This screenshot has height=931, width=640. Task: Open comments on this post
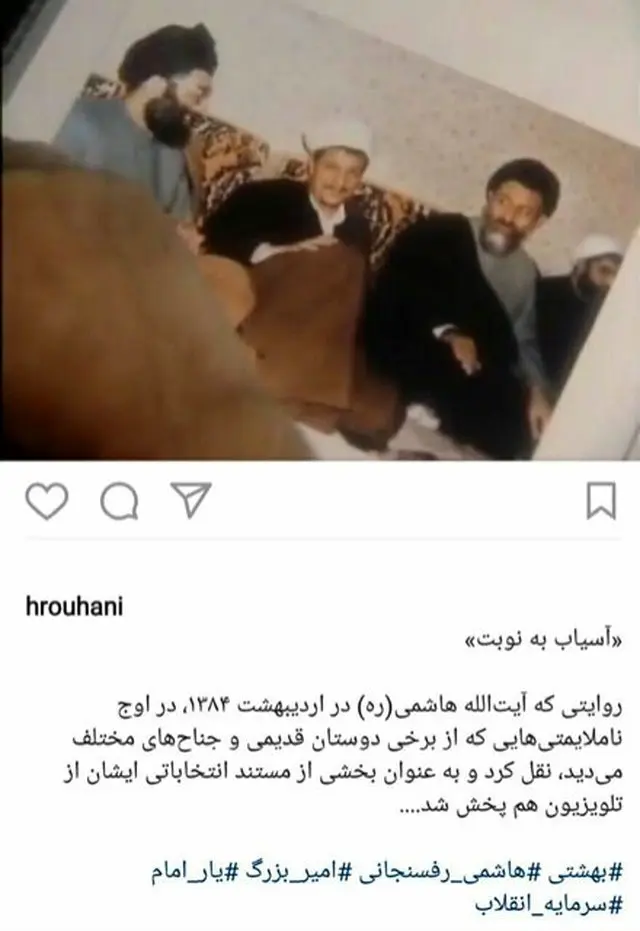point(119,501)
